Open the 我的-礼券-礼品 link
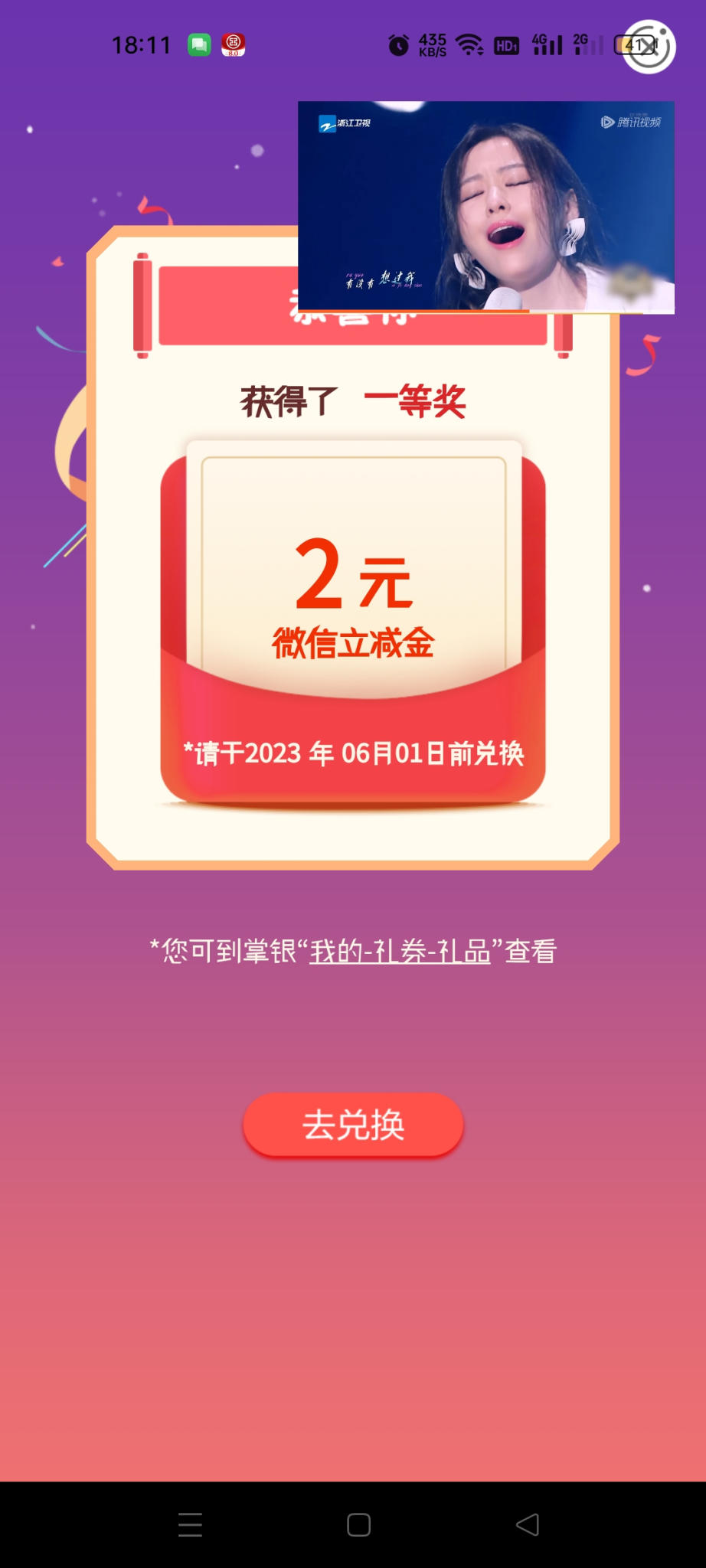This screenshot has width=706, height=1568. click(400, 952)
